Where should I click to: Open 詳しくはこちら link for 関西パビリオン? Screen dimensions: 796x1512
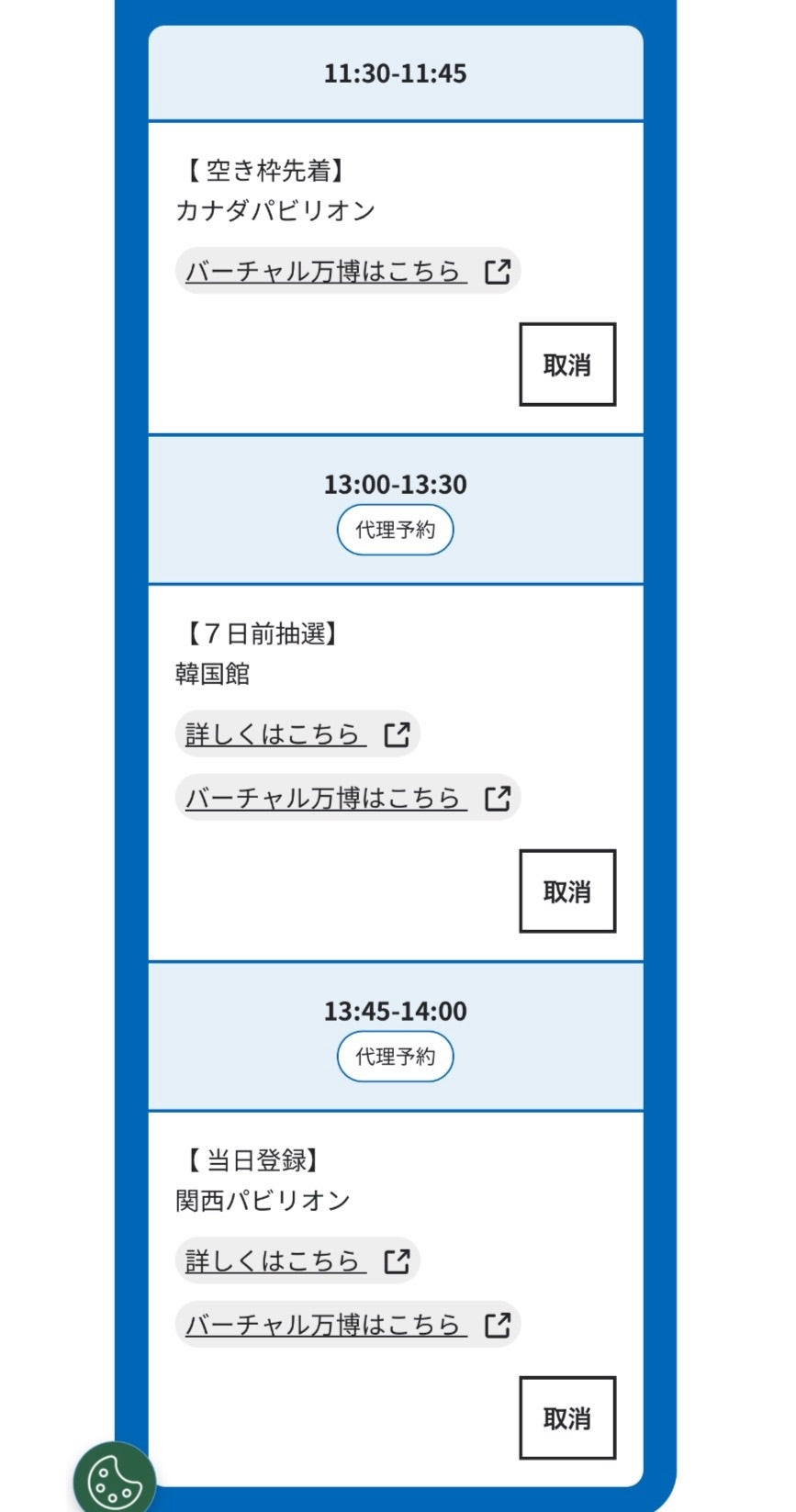(x=297, y=1261)
